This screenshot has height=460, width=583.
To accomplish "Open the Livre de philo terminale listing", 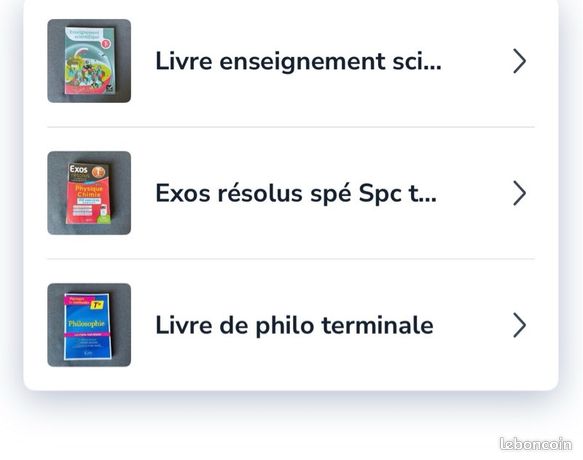I will tap(291, 325).
